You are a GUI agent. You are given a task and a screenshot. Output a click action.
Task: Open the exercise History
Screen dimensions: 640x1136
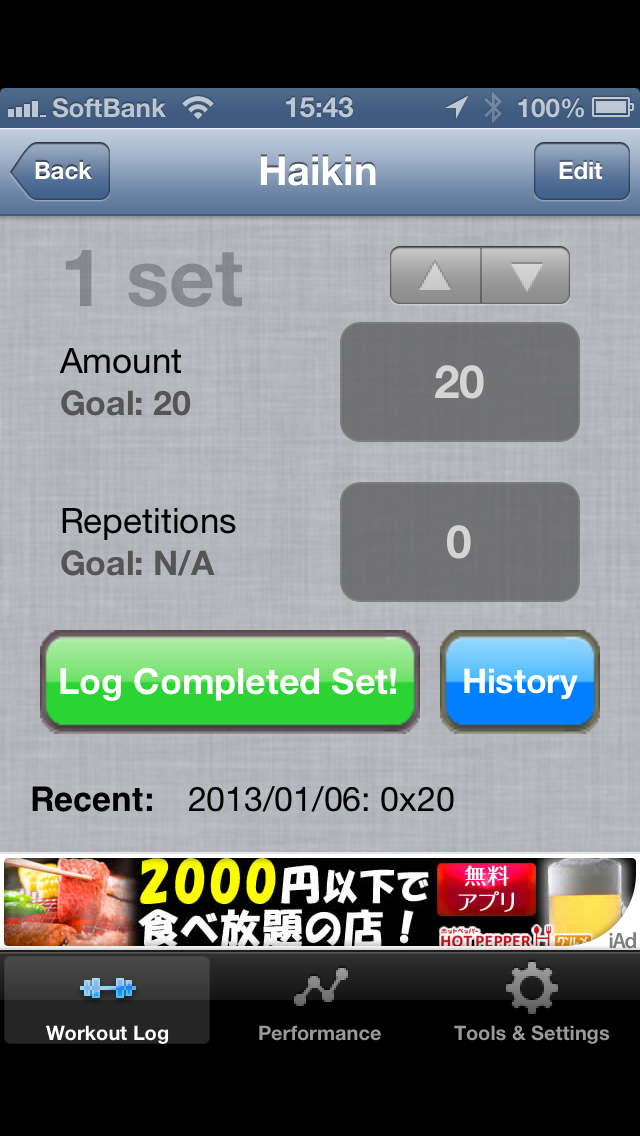[520, 682]
